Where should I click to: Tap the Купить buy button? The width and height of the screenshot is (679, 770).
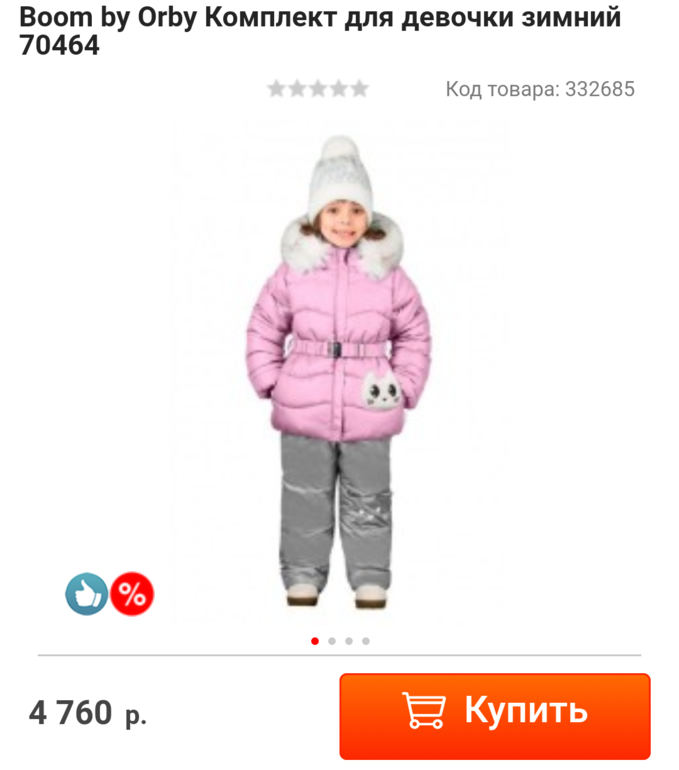click(x=495, y=713)
